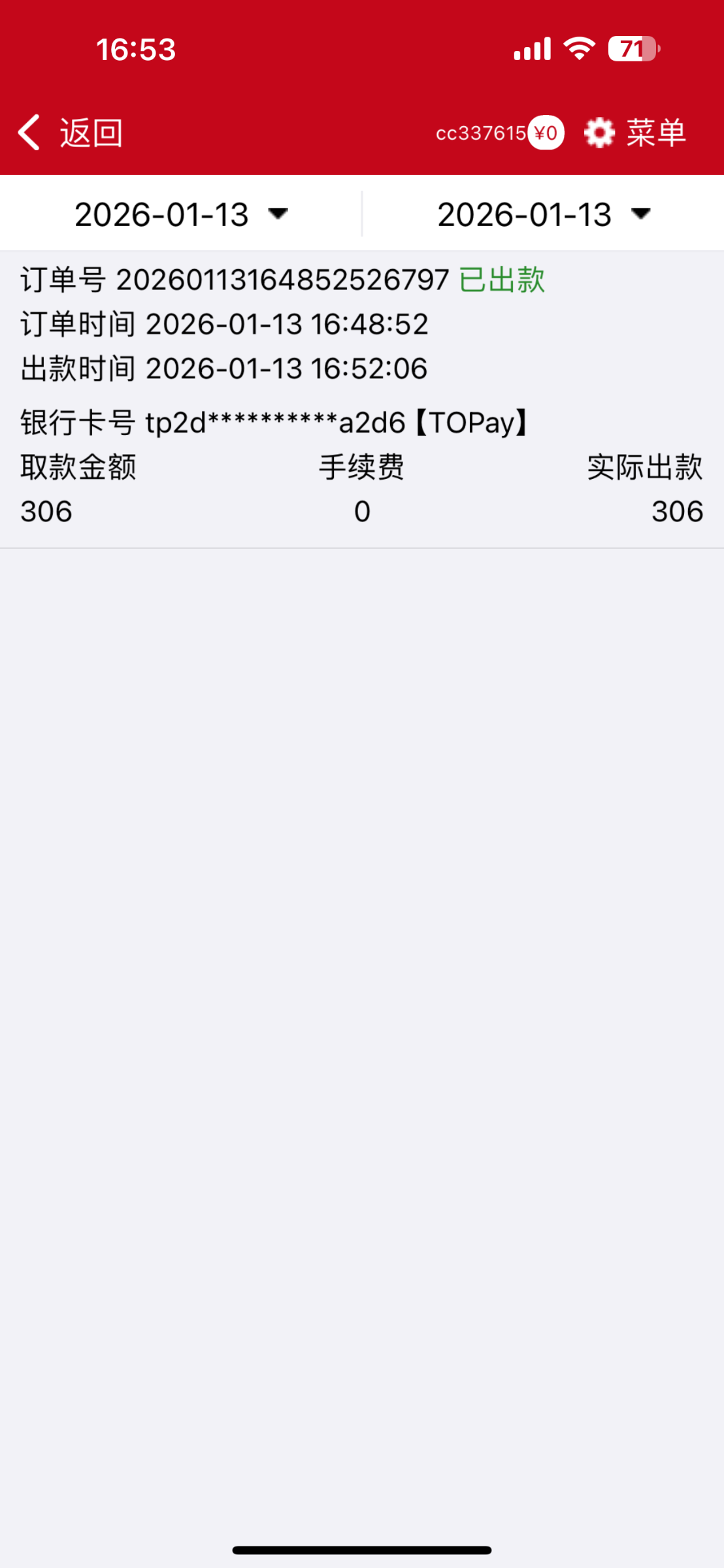Viewport: 724px width, 1568px height.
Task: Open withdrawal order 20260113164852526797
Action: [361, 399]
